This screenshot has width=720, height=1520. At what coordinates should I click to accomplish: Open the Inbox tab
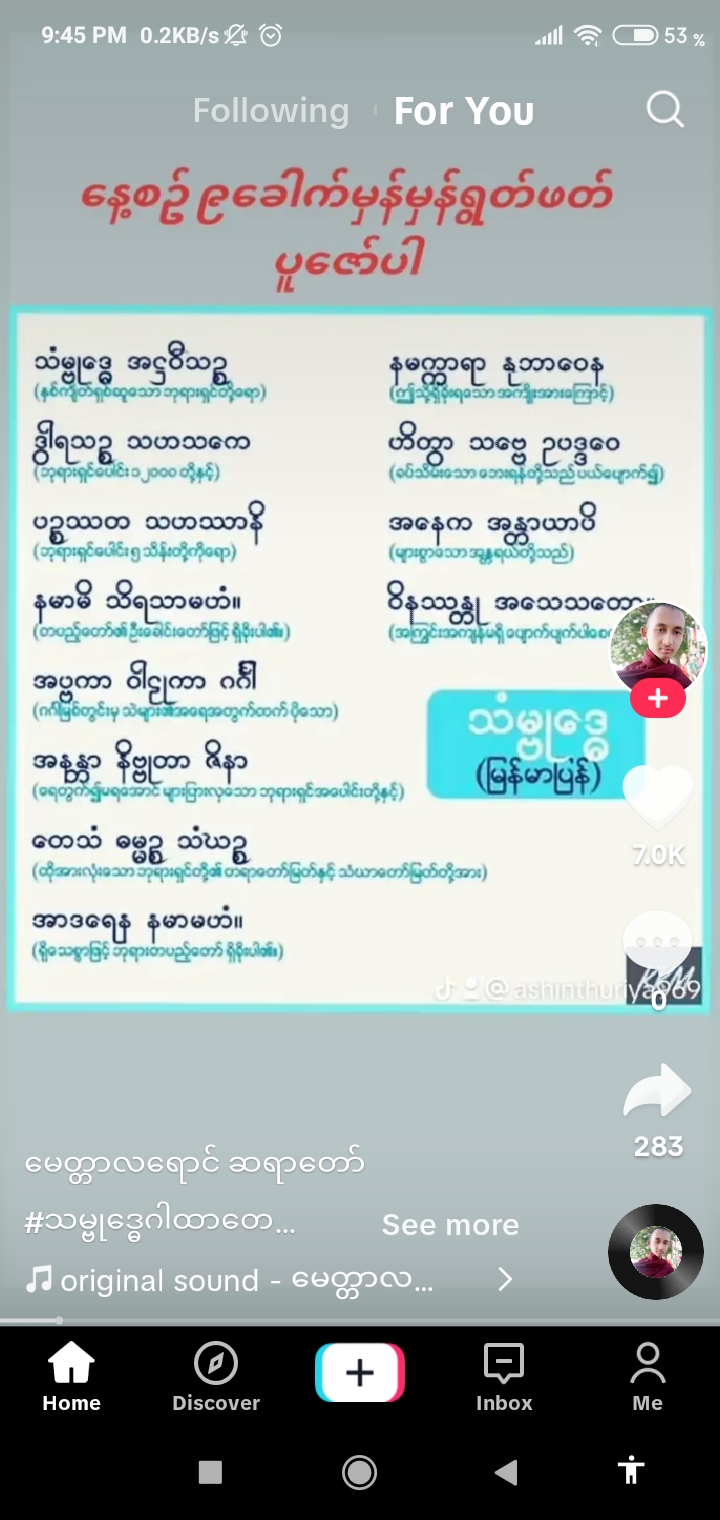coord(504,1377)
